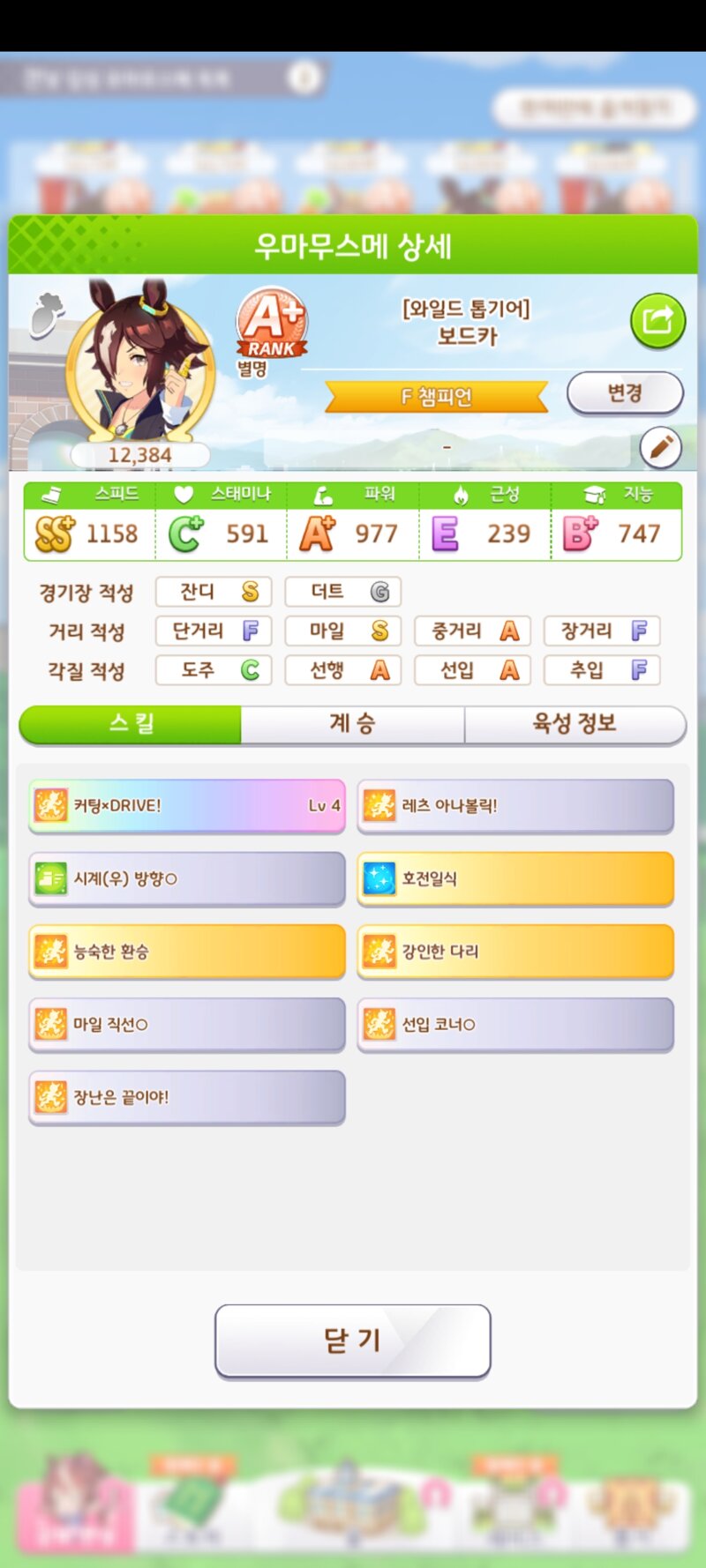Viewport: 706px width, 1568px height.
Task: View the 마일 직선○ skill
Action: pyautogui.click(x=187, y=1024)
